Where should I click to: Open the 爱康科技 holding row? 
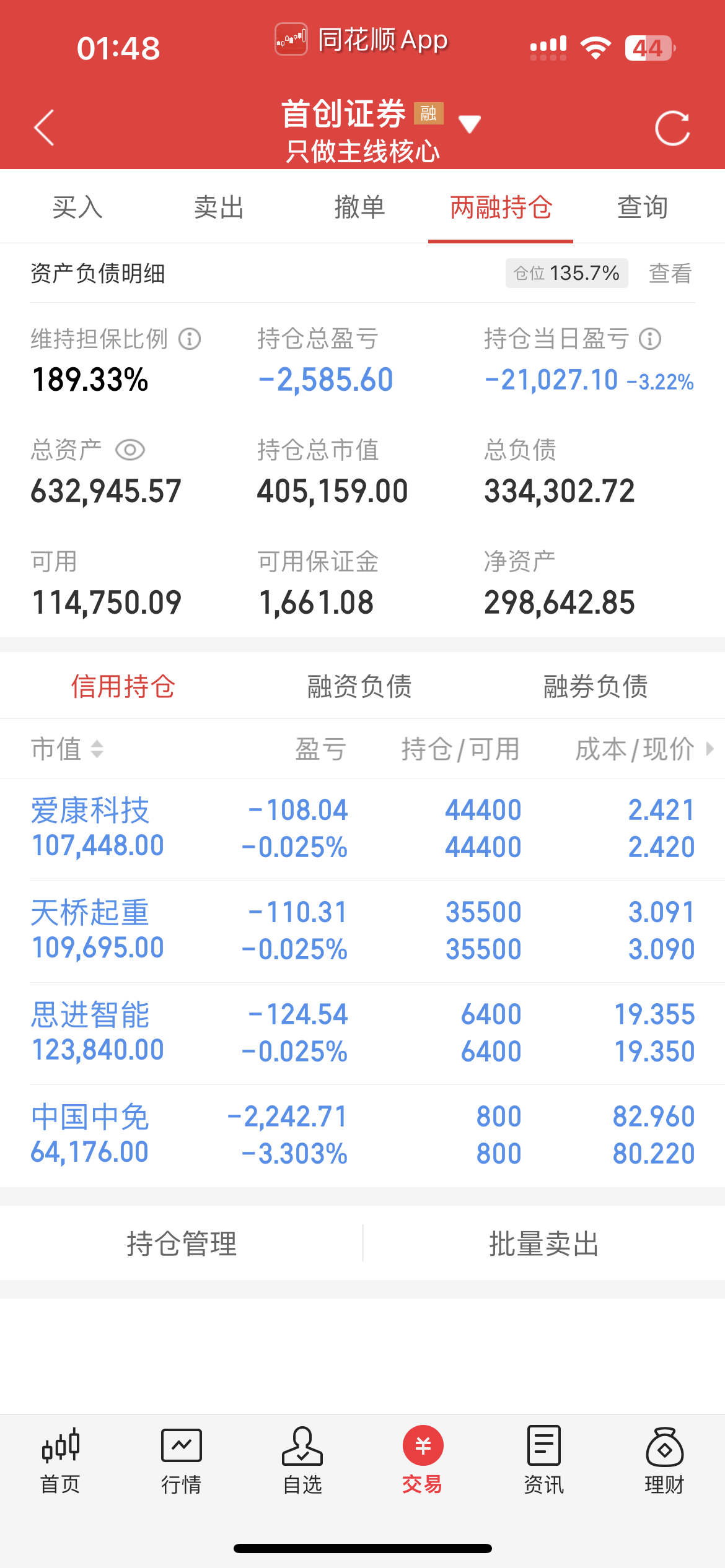362,829
